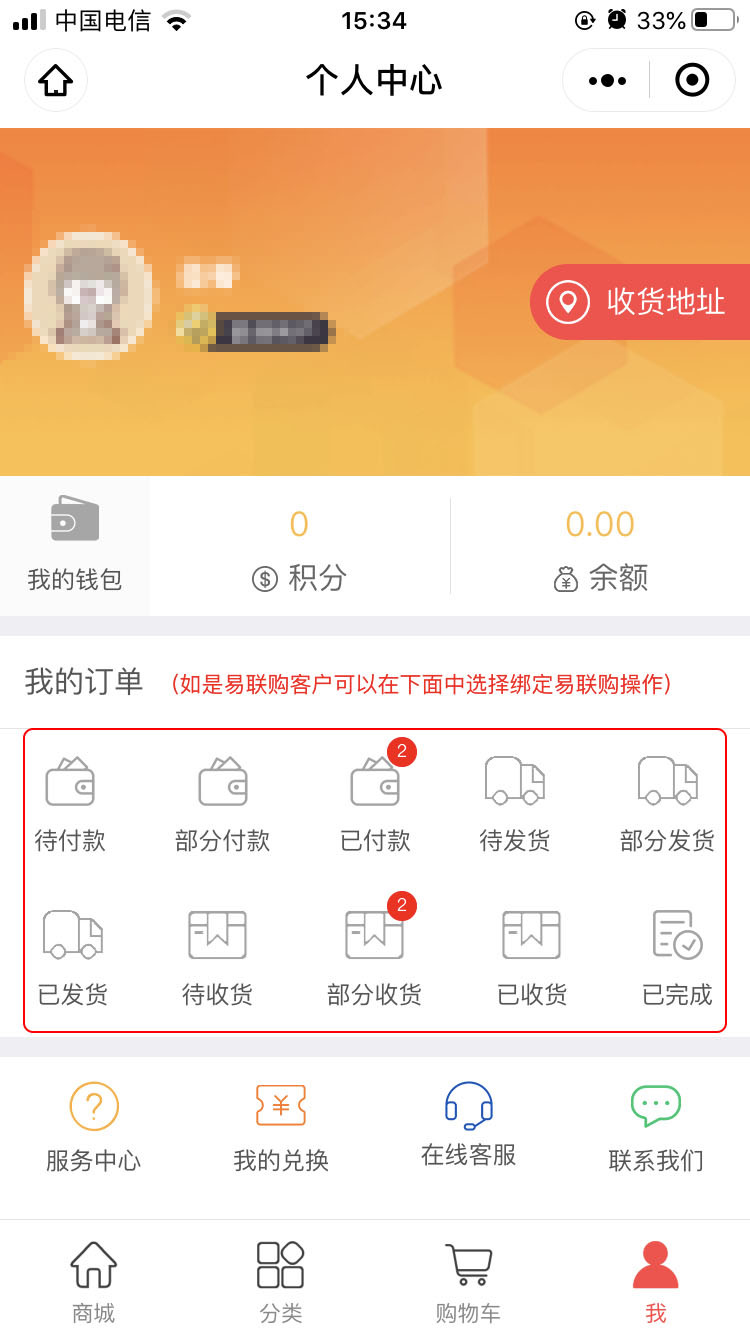Image resolution: width=750 pixels, height=1334 pixels.
Task: Open 已付款 orders
Action: pyautogui.click(x=375, y=805)
